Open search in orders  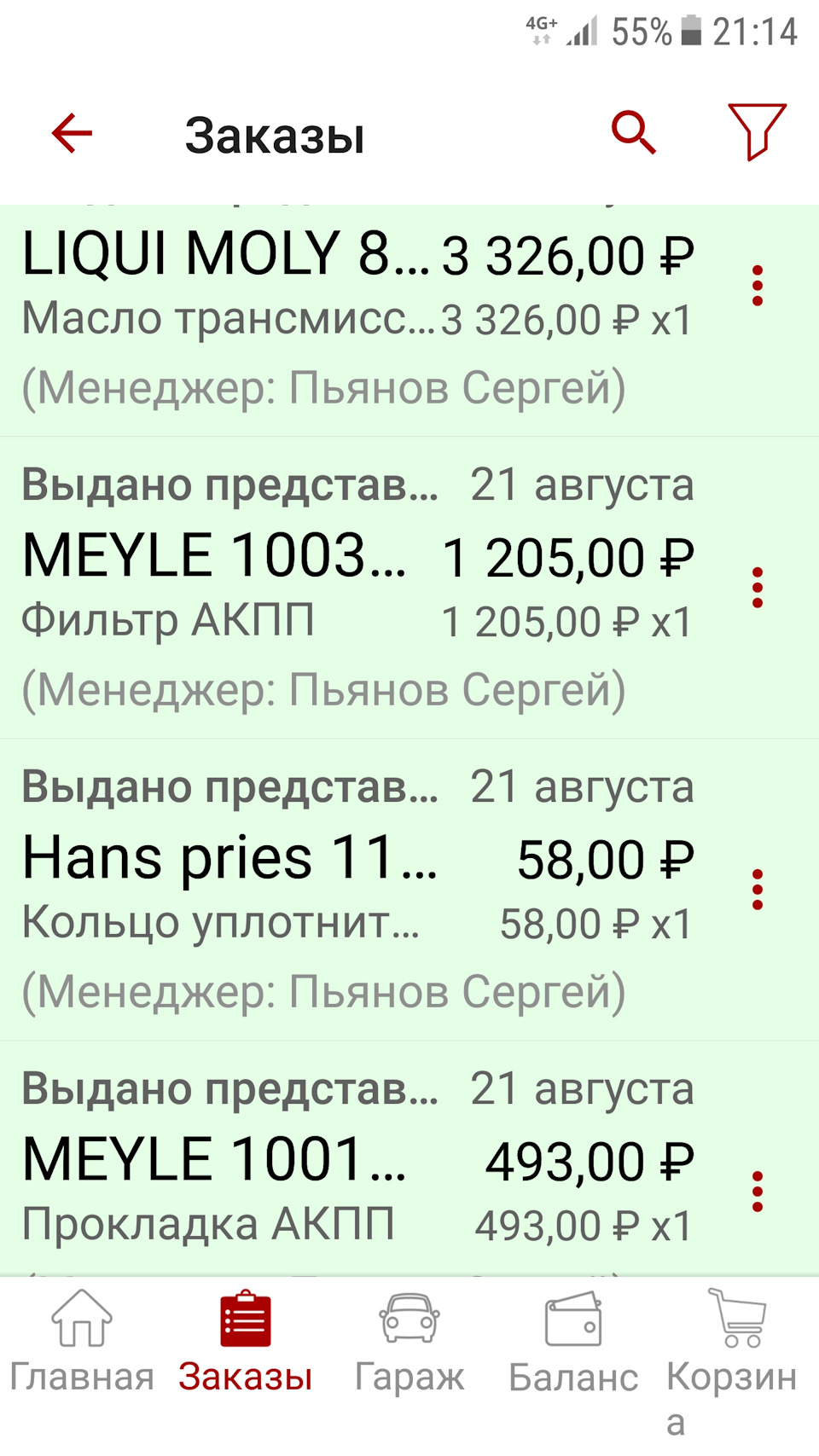[634, 133]
